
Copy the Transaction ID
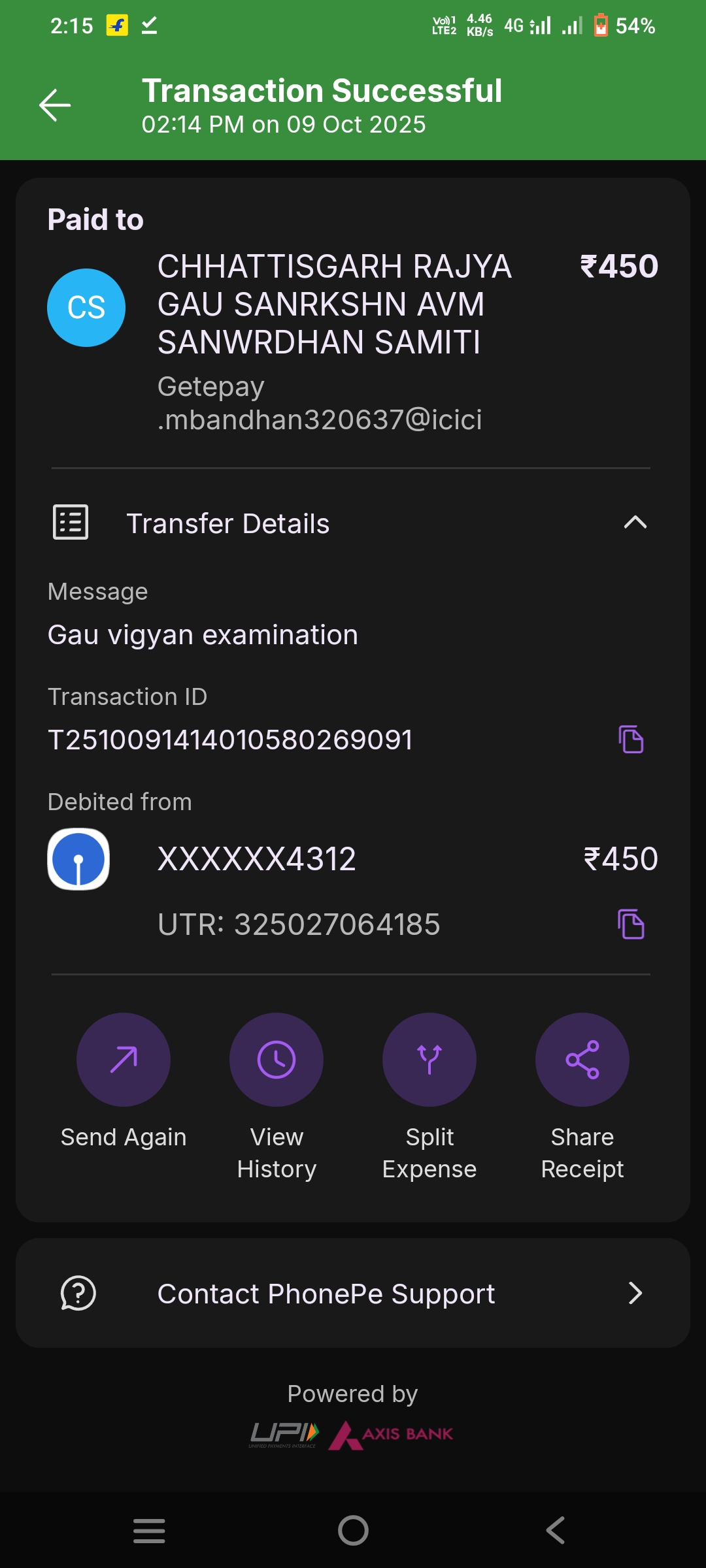[631, 740]
